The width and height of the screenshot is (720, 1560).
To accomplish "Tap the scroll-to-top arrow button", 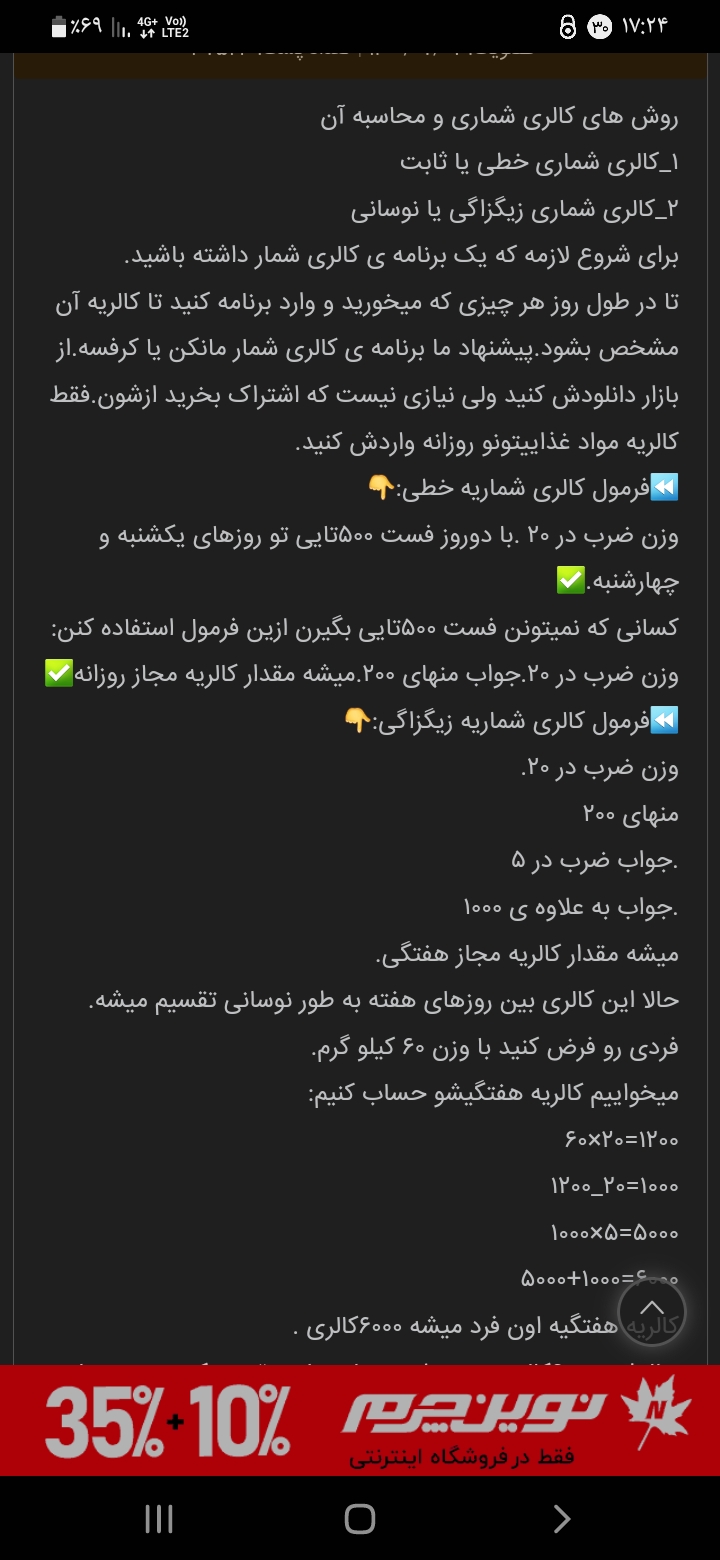I will pyautogui.click(x=651, y=1311).
